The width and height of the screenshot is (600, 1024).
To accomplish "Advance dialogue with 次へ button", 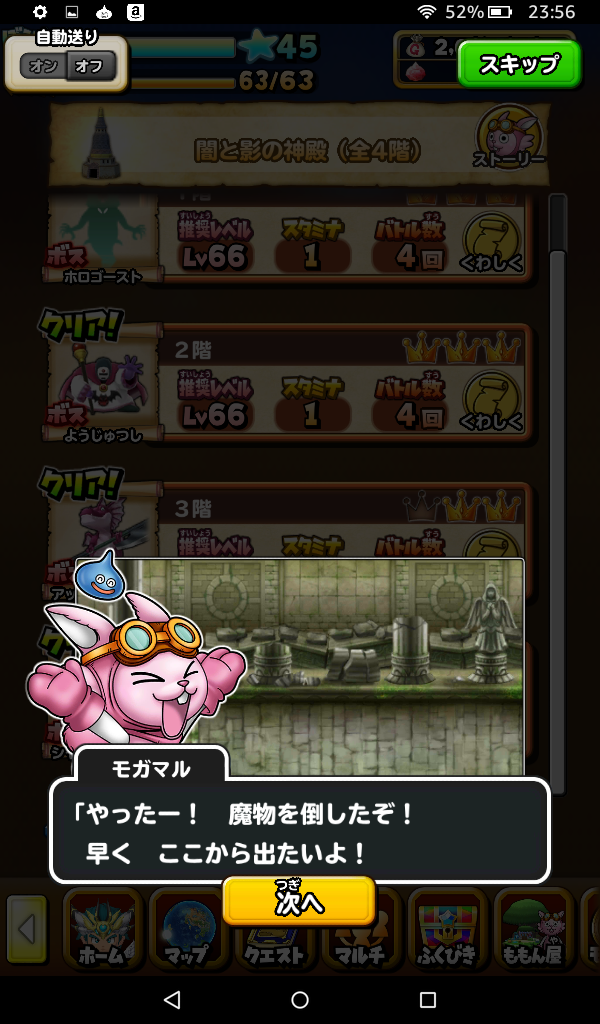I will (x=299, y=901).
